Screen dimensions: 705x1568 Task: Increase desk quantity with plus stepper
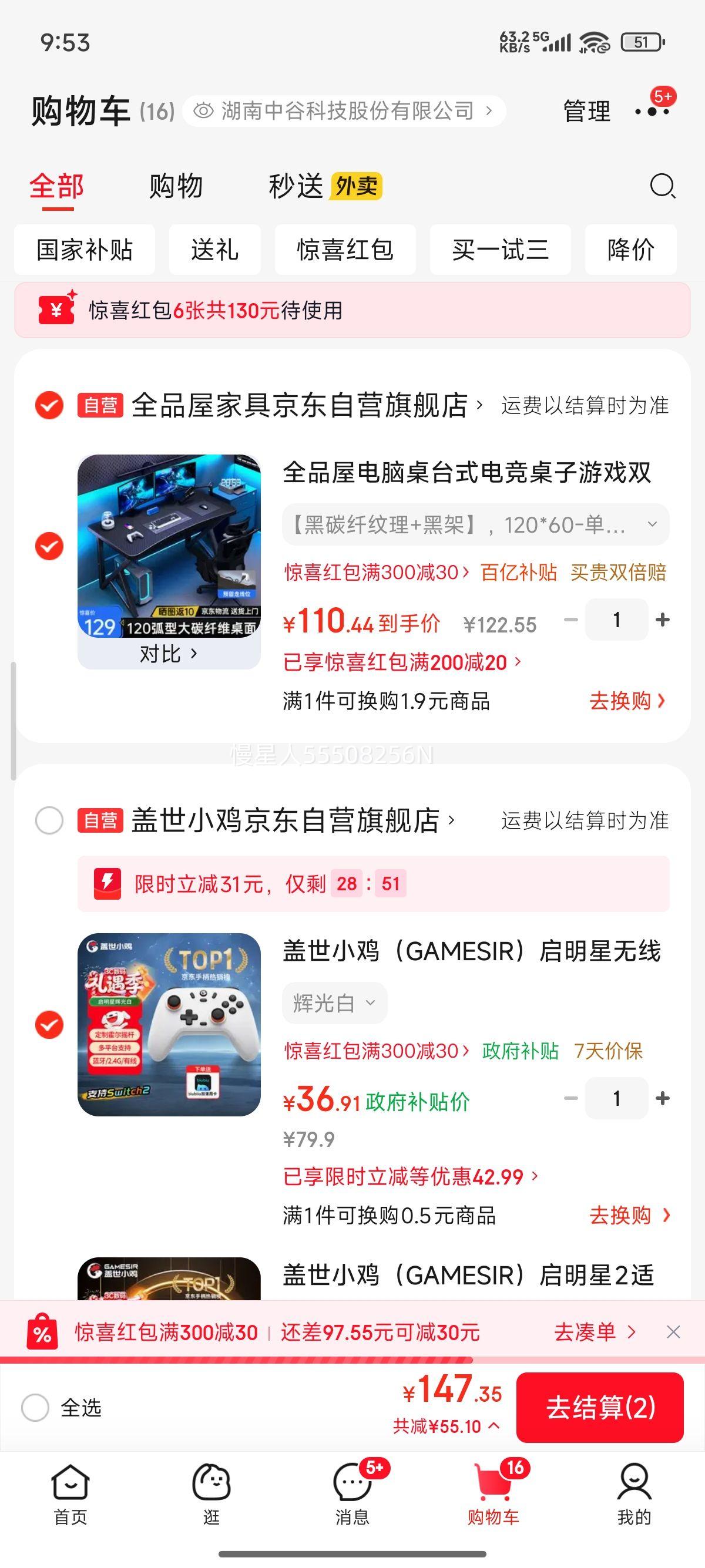662,619
